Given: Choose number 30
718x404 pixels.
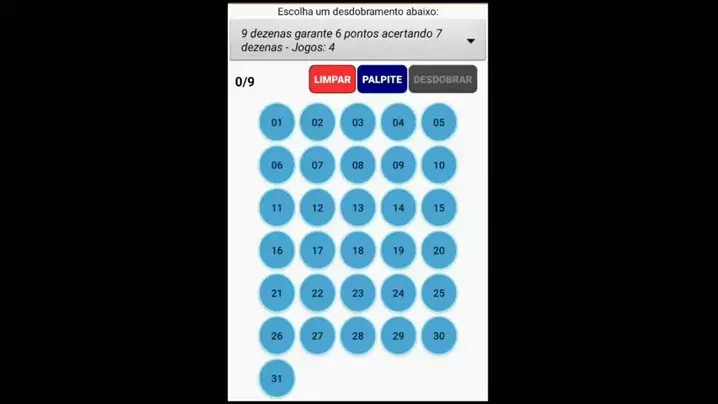Looking at the screenshot, I should [x=439, y=336].
